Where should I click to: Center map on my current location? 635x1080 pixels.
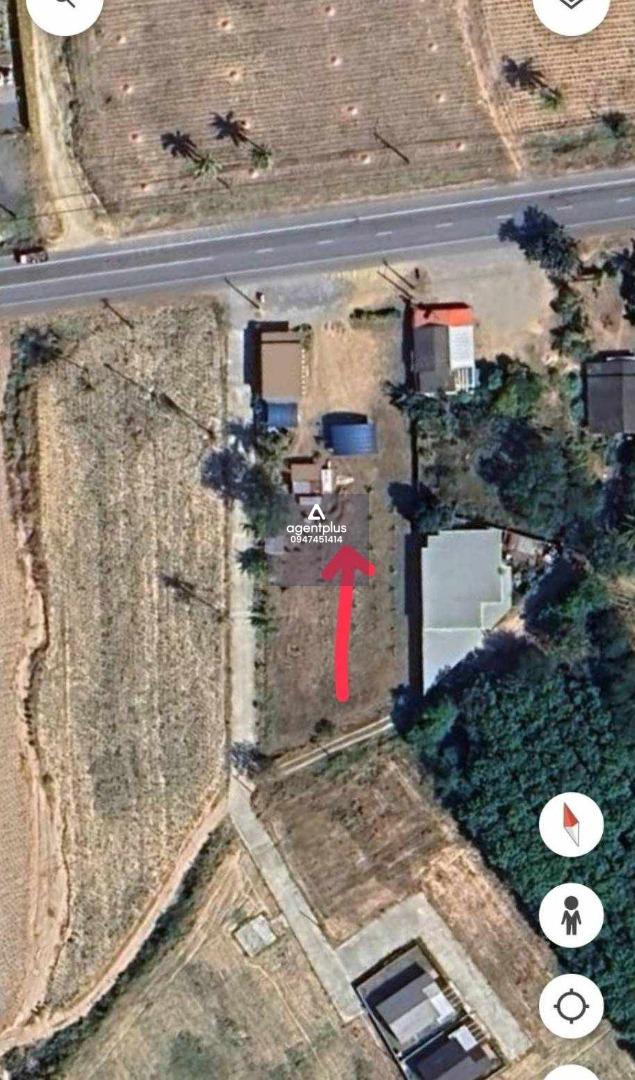[x=571, y=1006]
